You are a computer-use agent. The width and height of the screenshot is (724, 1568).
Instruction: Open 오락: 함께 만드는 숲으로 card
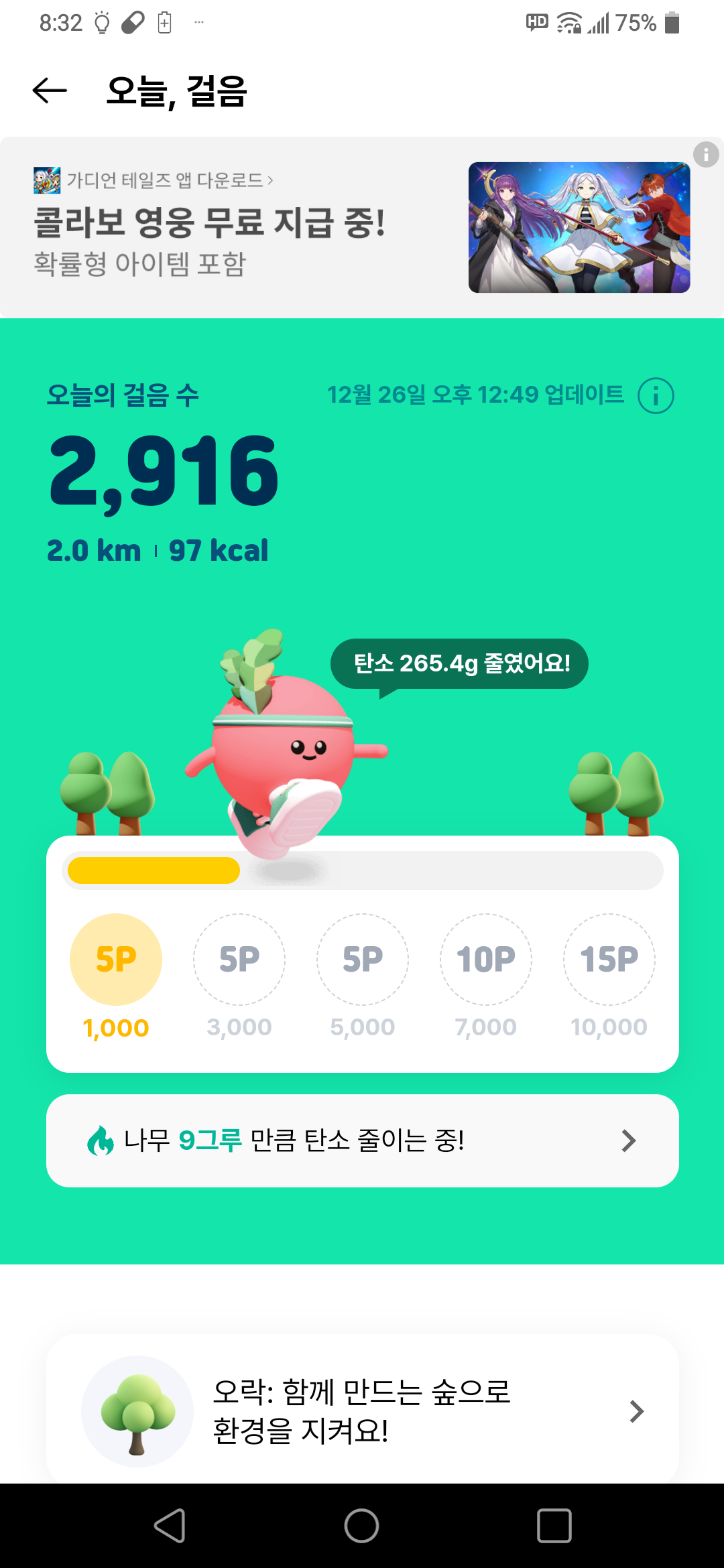(x=362, y=1411)
